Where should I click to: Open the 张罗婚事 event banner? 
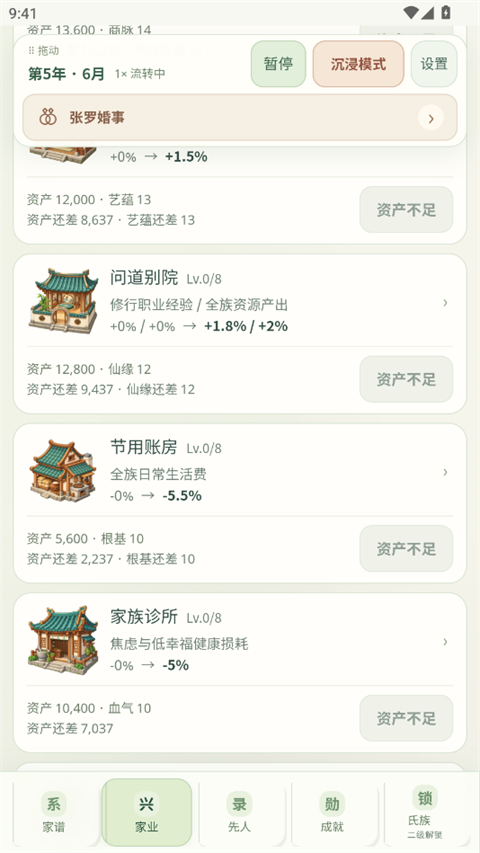(x=239, y=118)
